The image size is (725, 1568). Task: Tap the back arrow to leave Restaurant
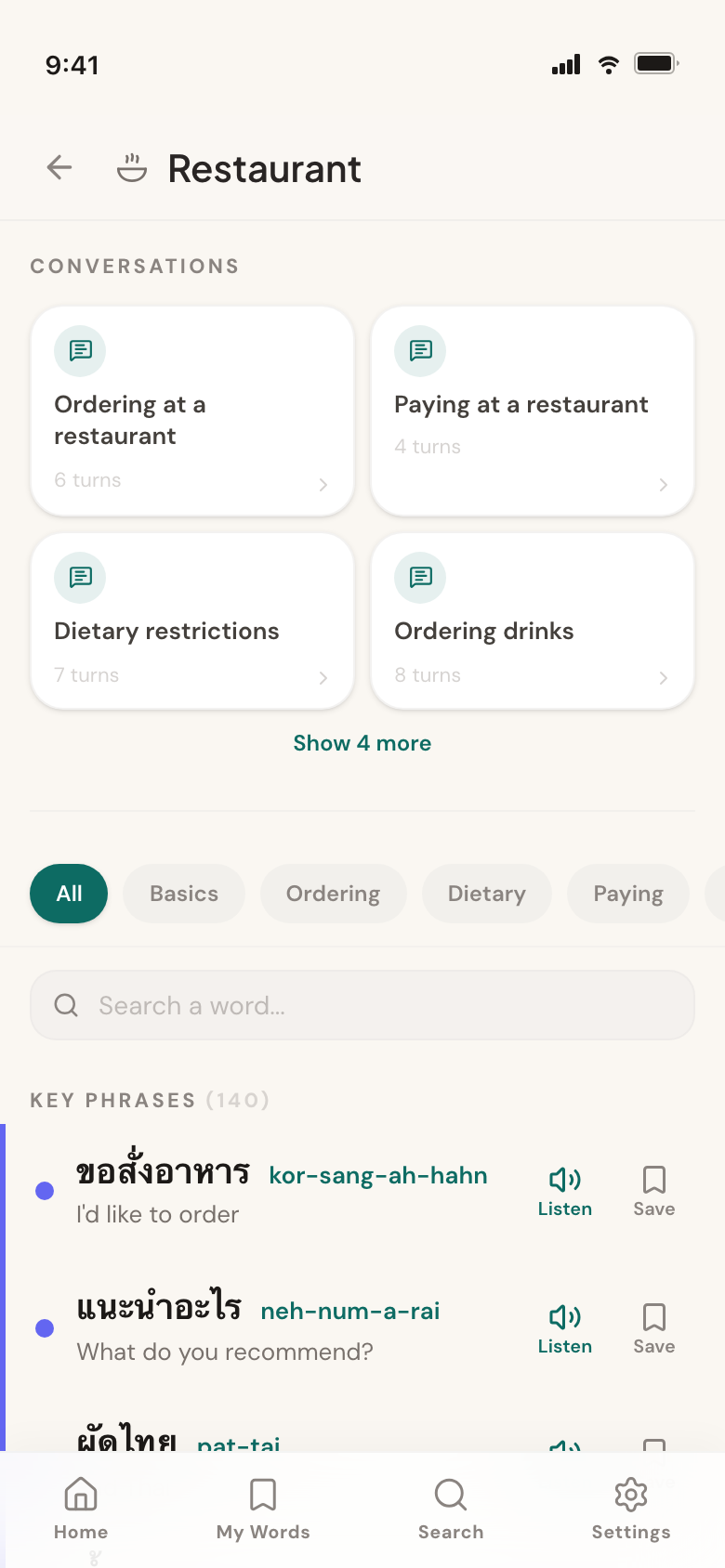[x=59, y=167]
